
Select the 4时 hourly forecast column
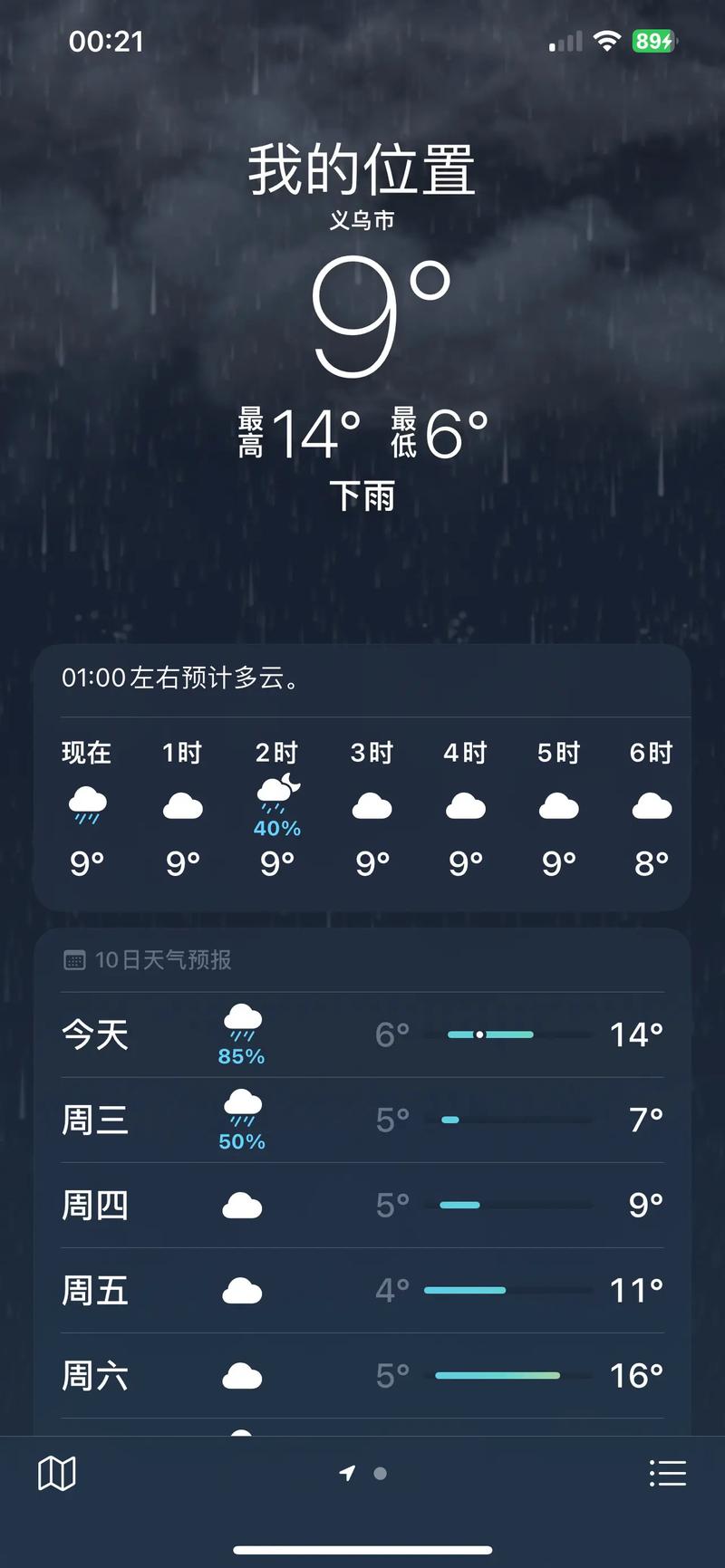(465, 806)
